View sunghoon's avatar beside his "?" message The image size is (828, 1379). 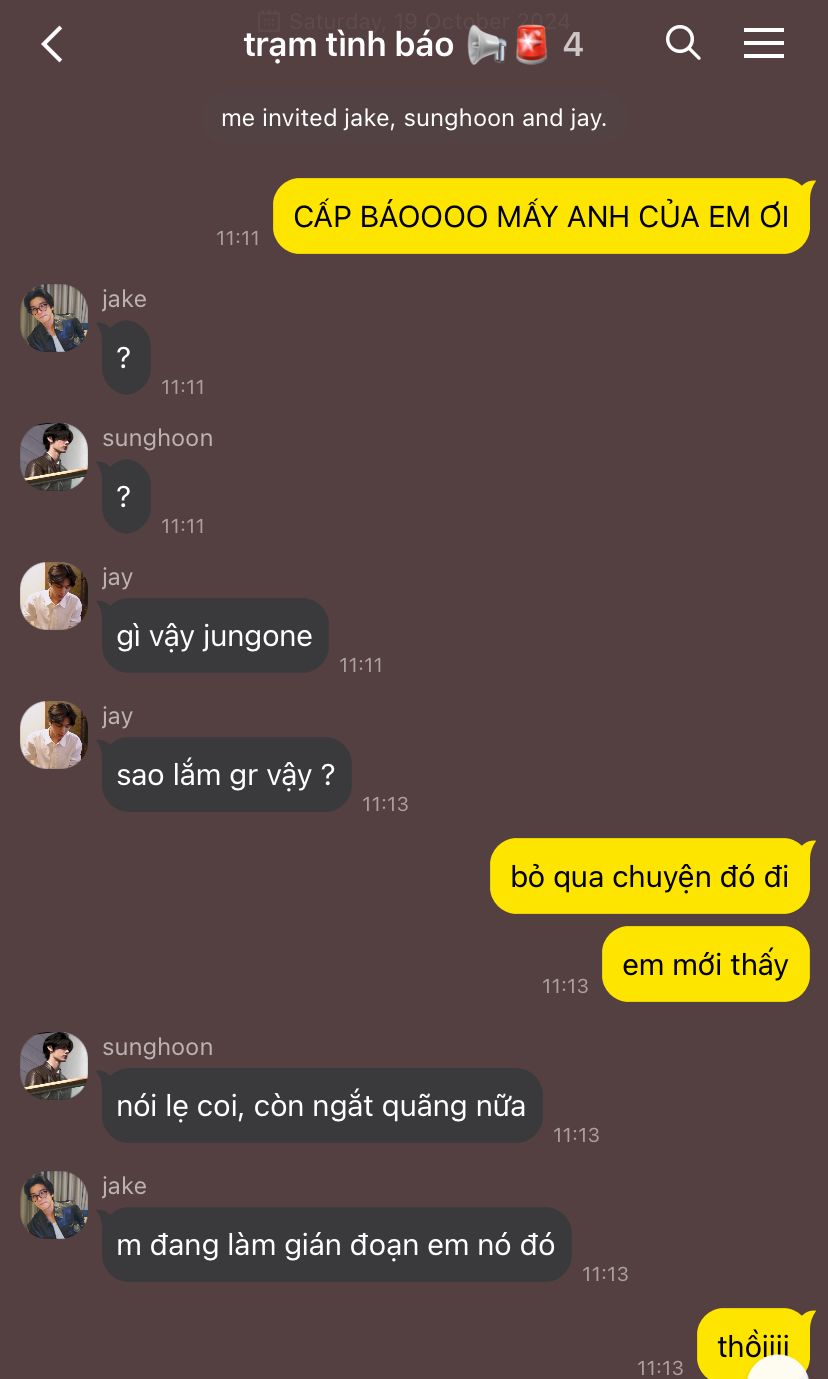54,457
